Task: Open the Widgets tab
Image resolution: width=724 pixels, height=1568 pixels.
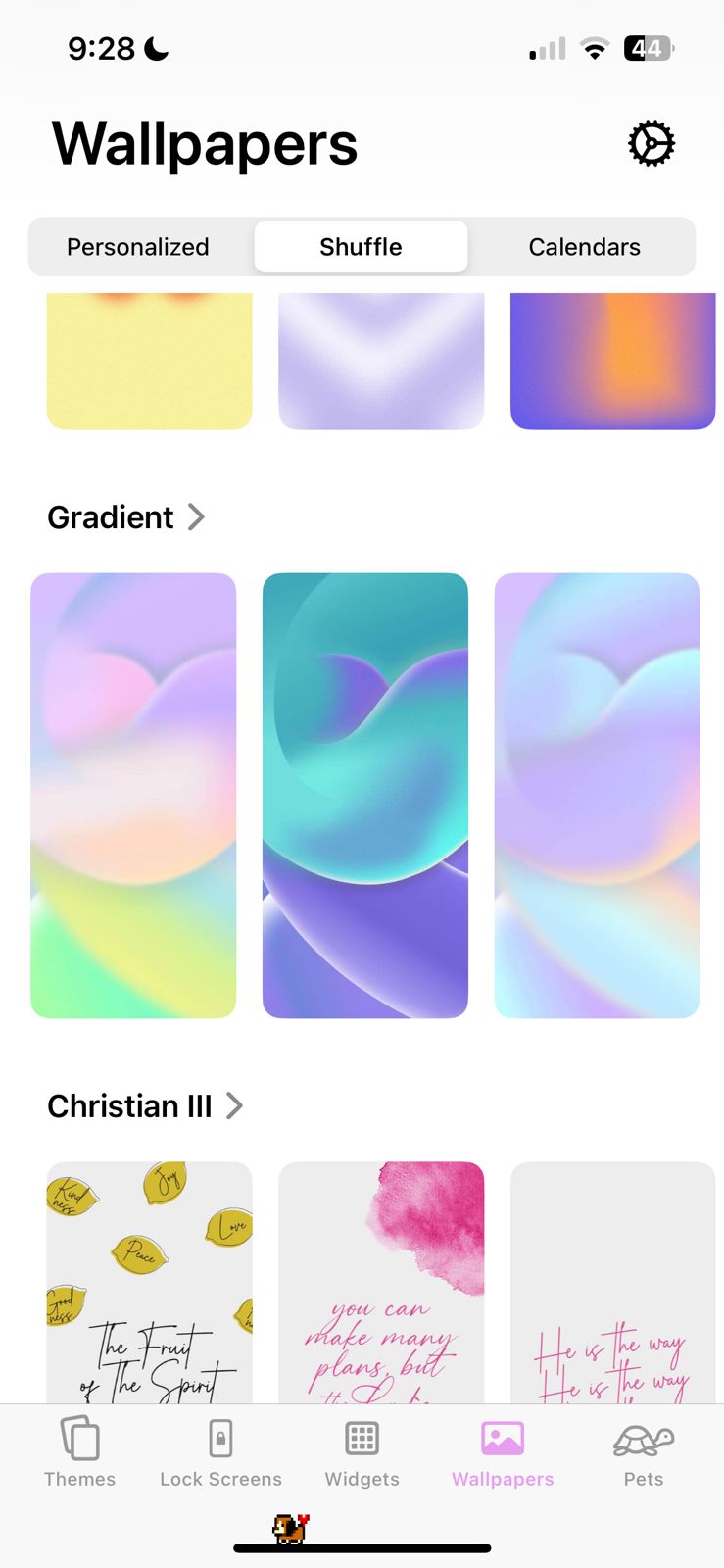Action: [362, 1452]
